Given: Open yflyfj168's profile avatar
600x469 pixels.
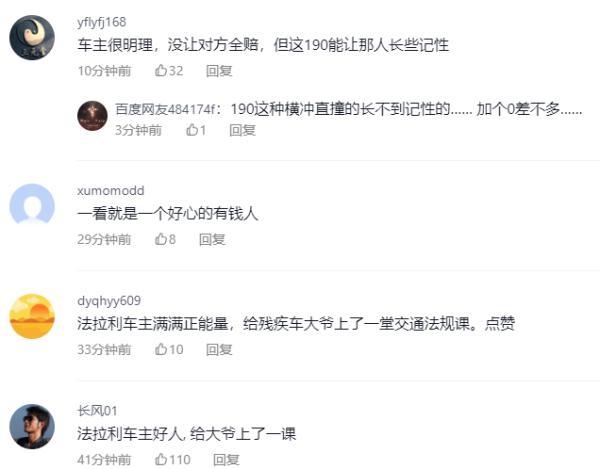Looking at the screenshot, I should 32,38.
